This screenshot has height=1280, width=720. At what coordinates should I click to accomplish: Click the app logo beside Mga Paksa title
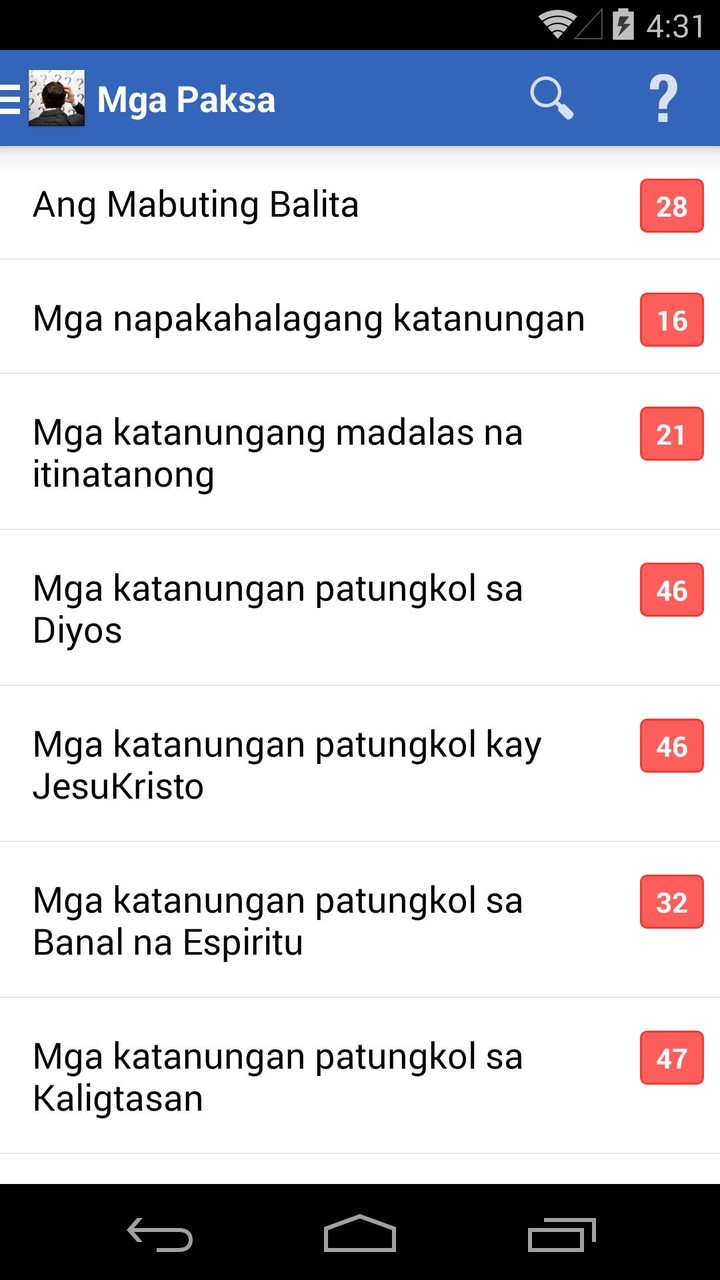tap(57, 97)
